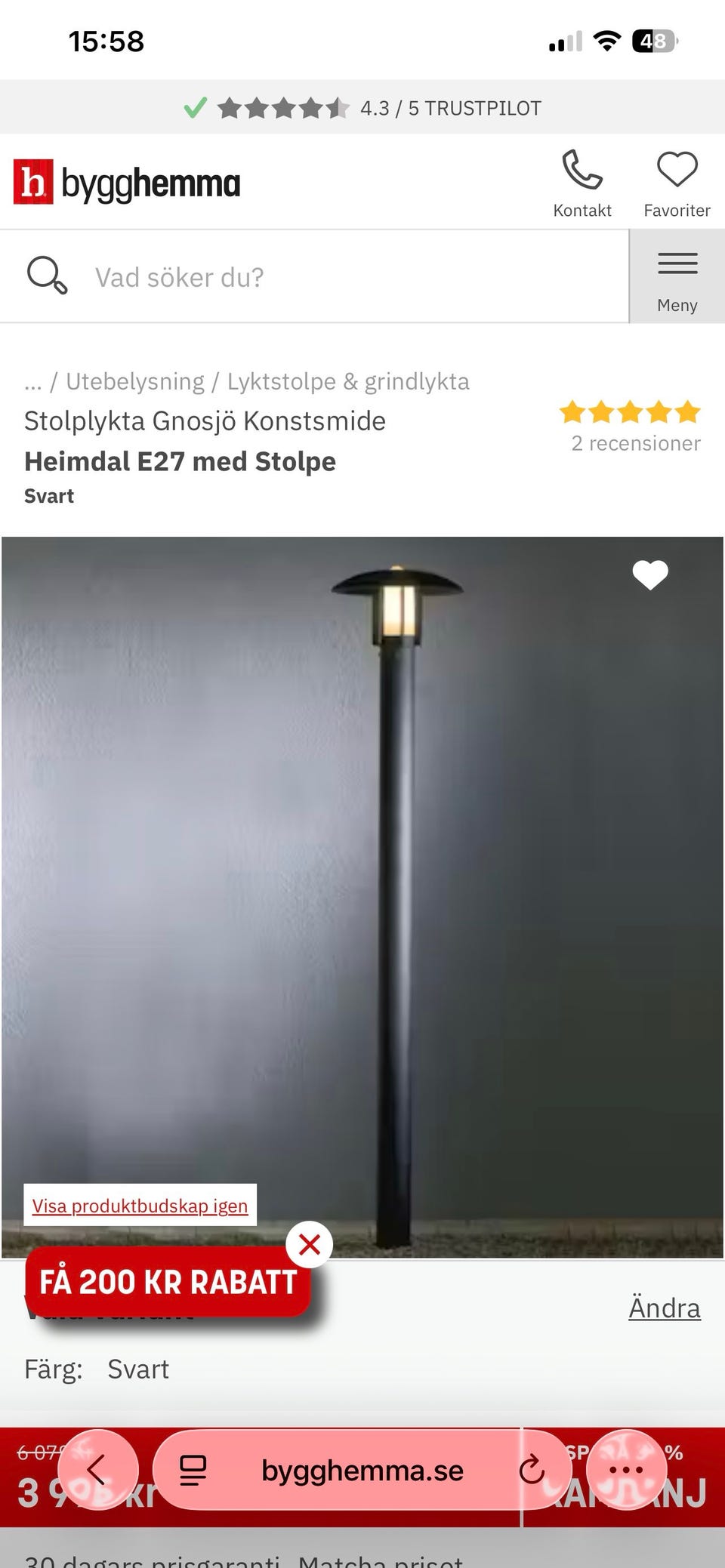Screen dimensions: 725x1568
Task: Open Favoriter via the heart icon
Action: click(677, 172)
